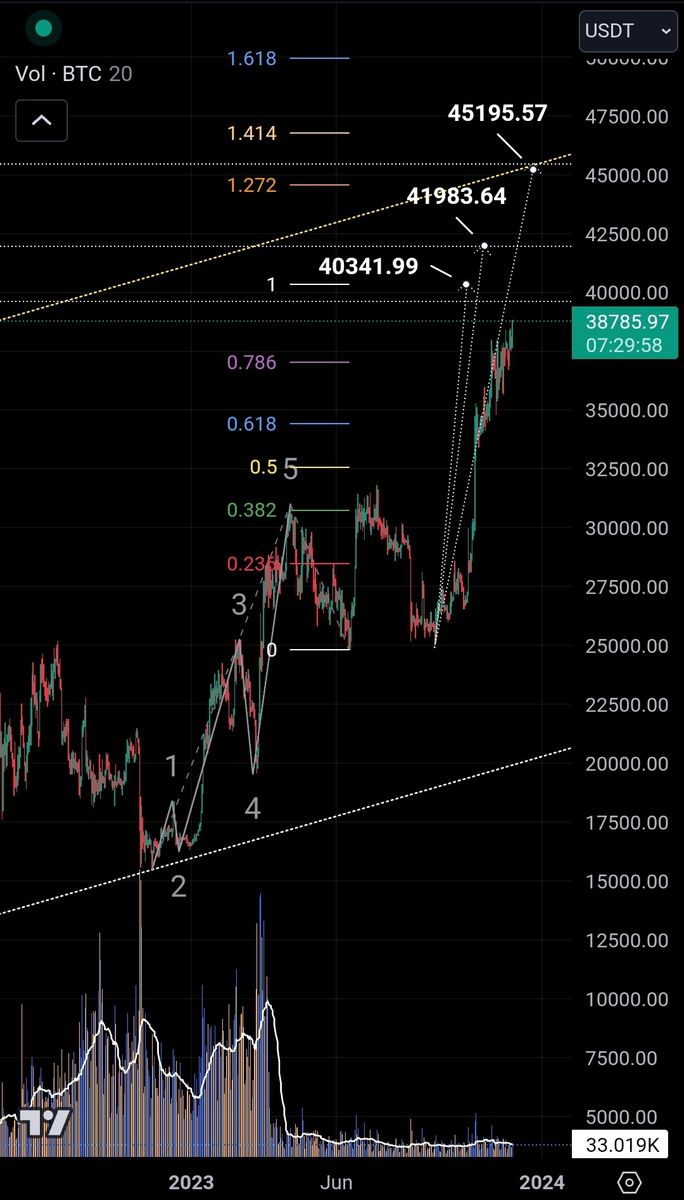684x1200 pixels.
Task: Open the USDT currency dropdown
Action: [x=628, y=31]
